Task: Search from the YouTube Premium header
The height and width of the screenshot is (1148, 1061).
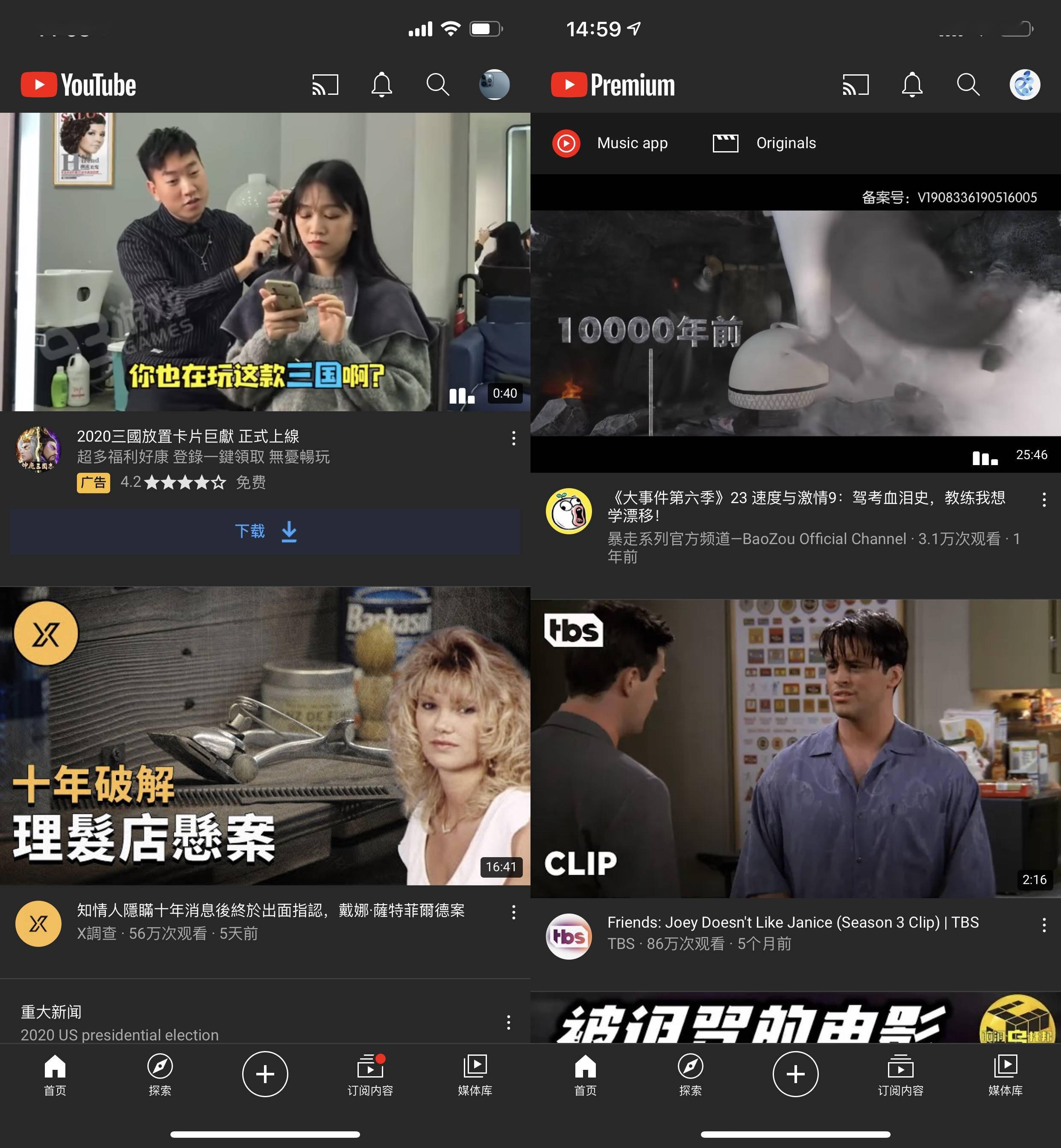Action: [x=967, y=85]
